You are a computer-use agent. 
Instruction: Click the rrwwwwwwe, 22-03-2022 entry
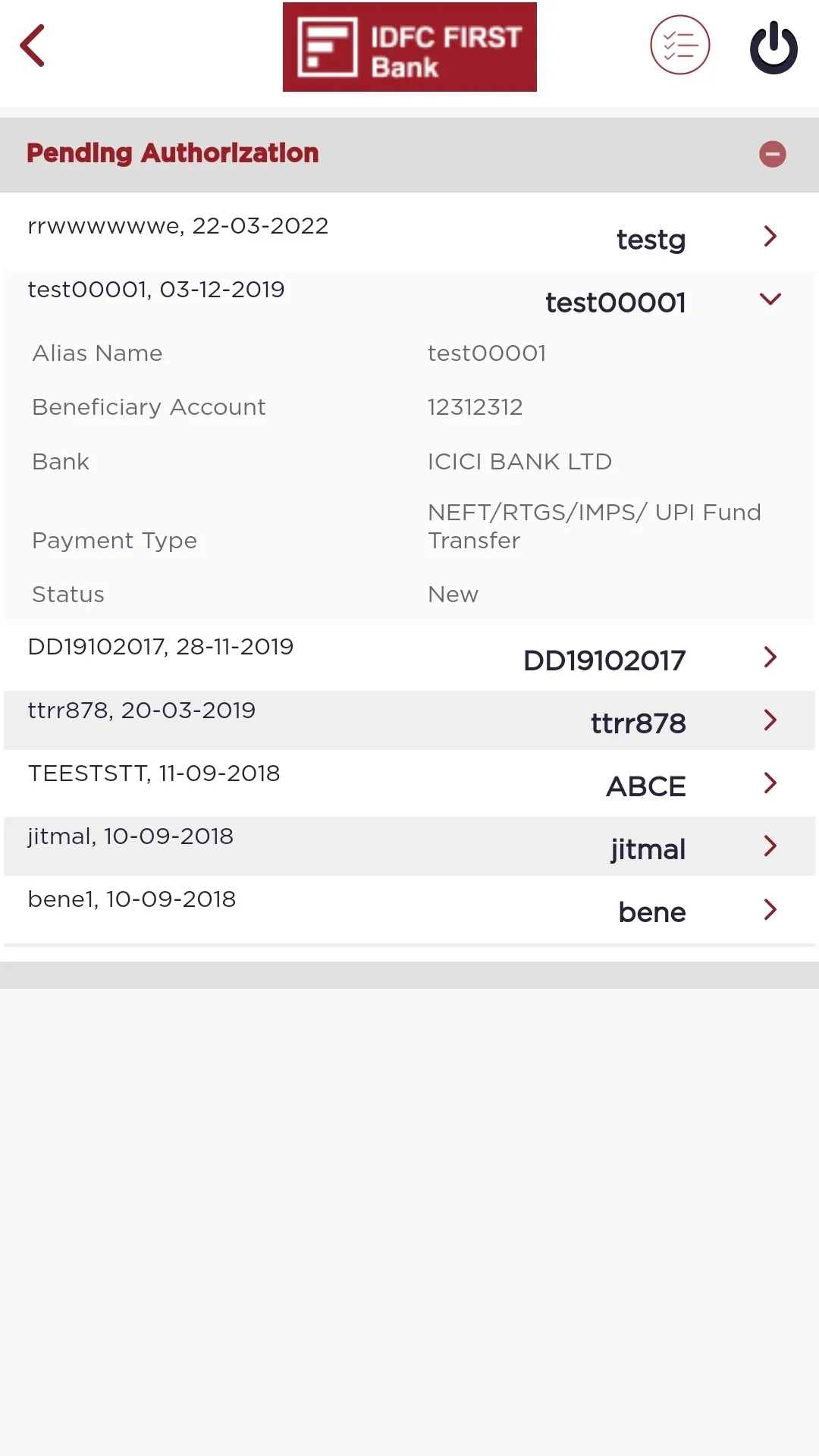pyautogui.click(x=177, y=225)
